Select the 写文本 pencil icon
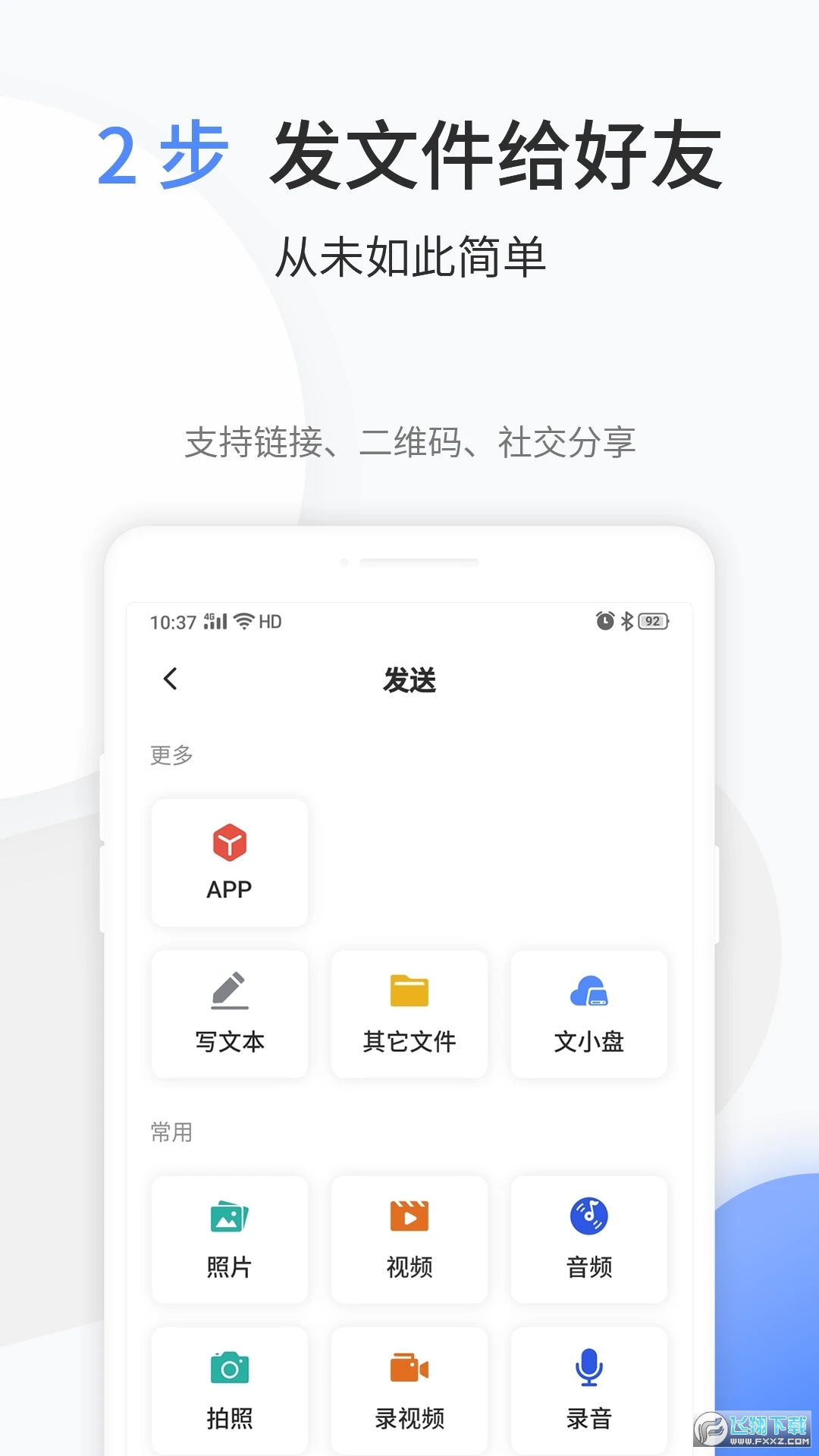The width and height of the screenshot is (819, 1456). pyautogui.click(x=229, y=992)
